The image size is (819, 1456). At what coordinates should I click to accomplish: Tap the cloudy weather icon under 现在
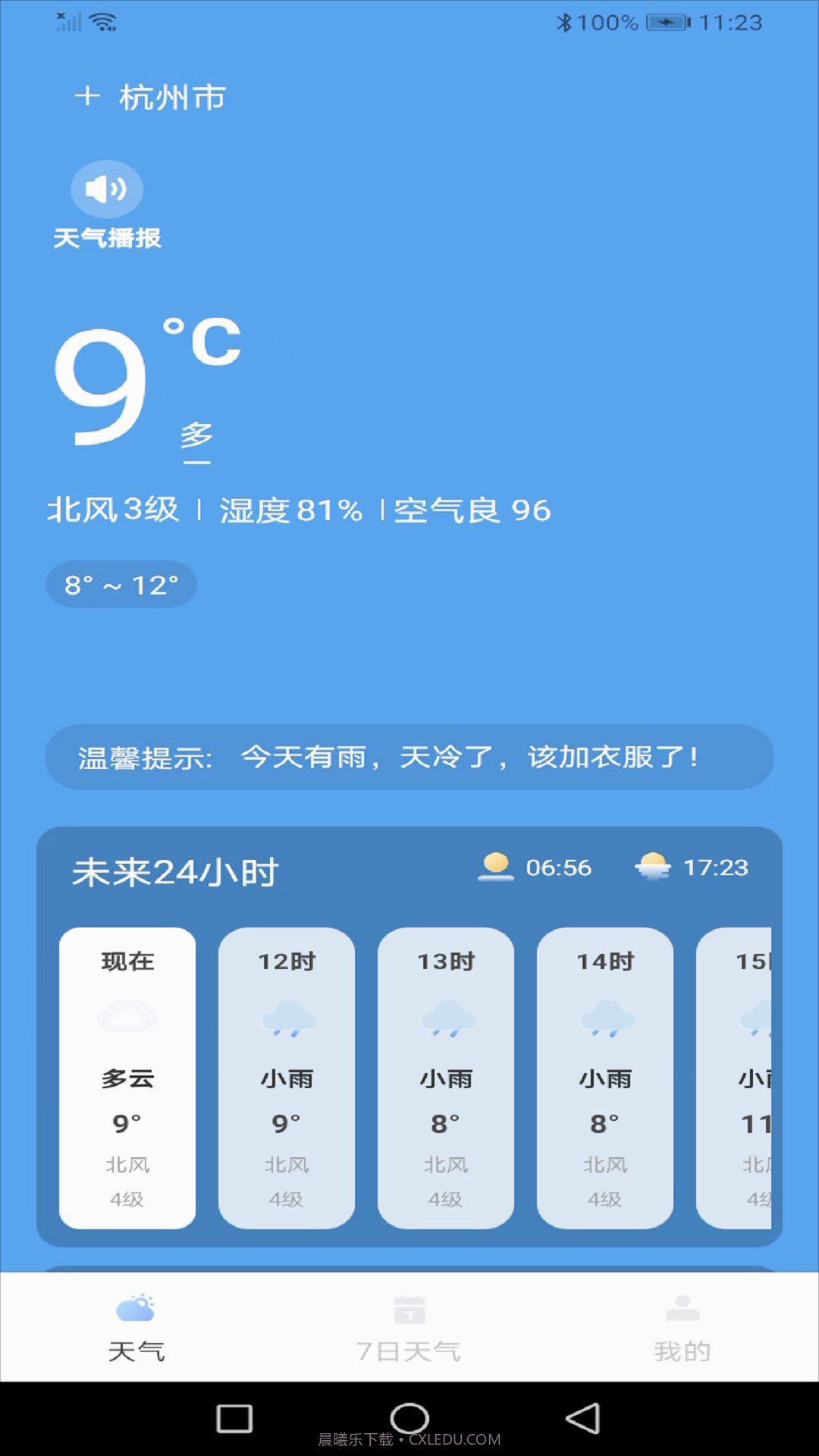[127, 1016]
